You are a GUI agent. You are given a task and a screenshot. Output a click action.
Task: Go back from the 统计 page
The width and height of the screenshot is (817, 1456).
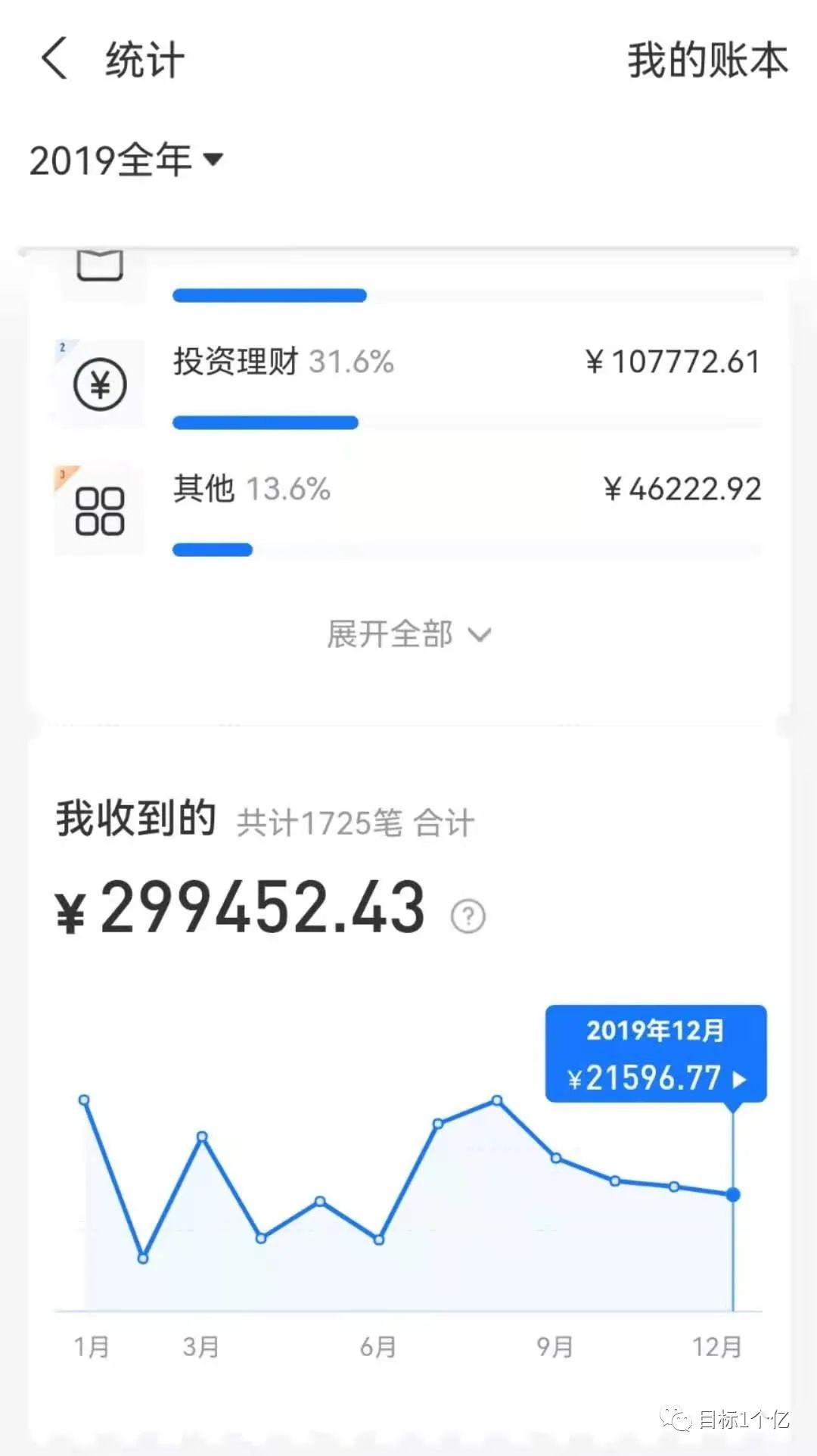(54, 59)
